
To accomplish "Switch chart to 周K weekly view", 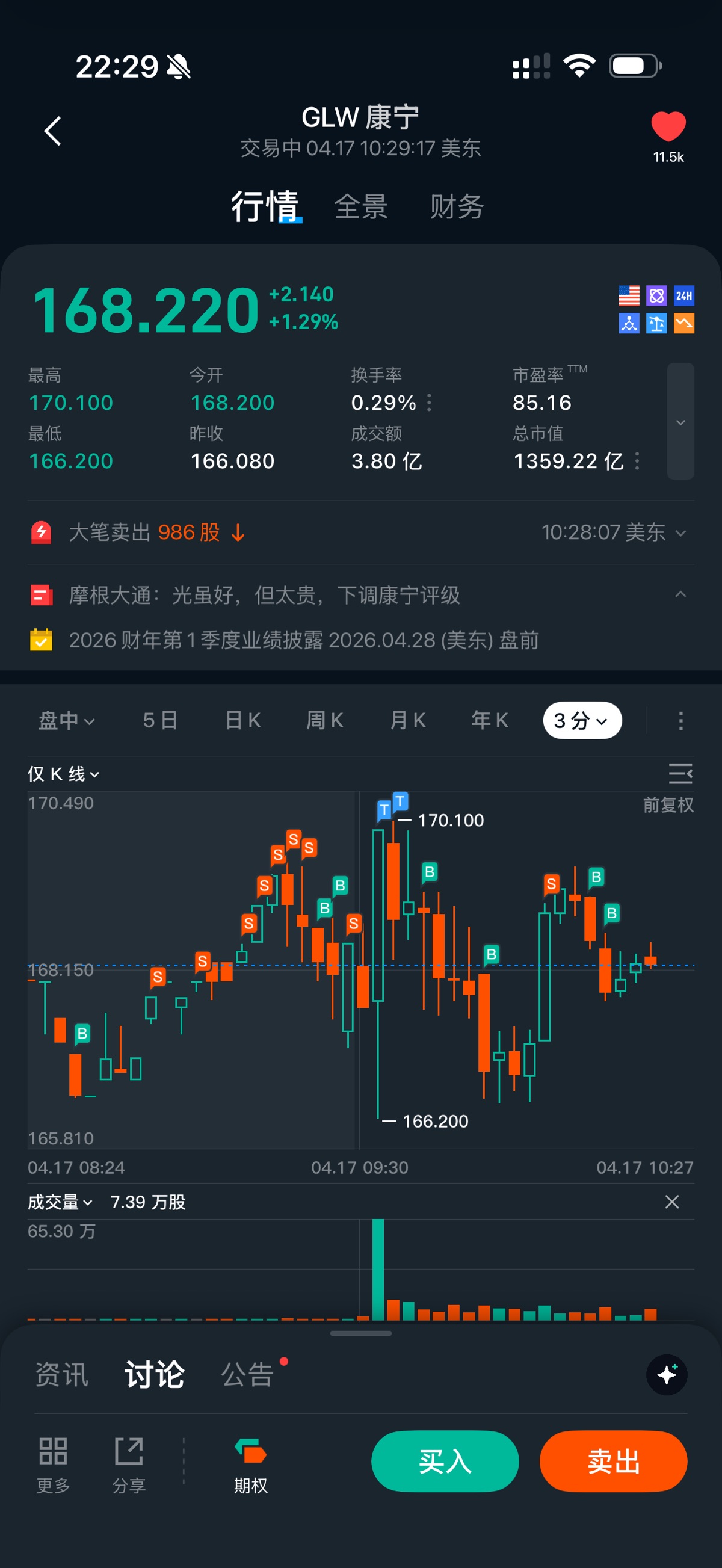I will 324,721.
